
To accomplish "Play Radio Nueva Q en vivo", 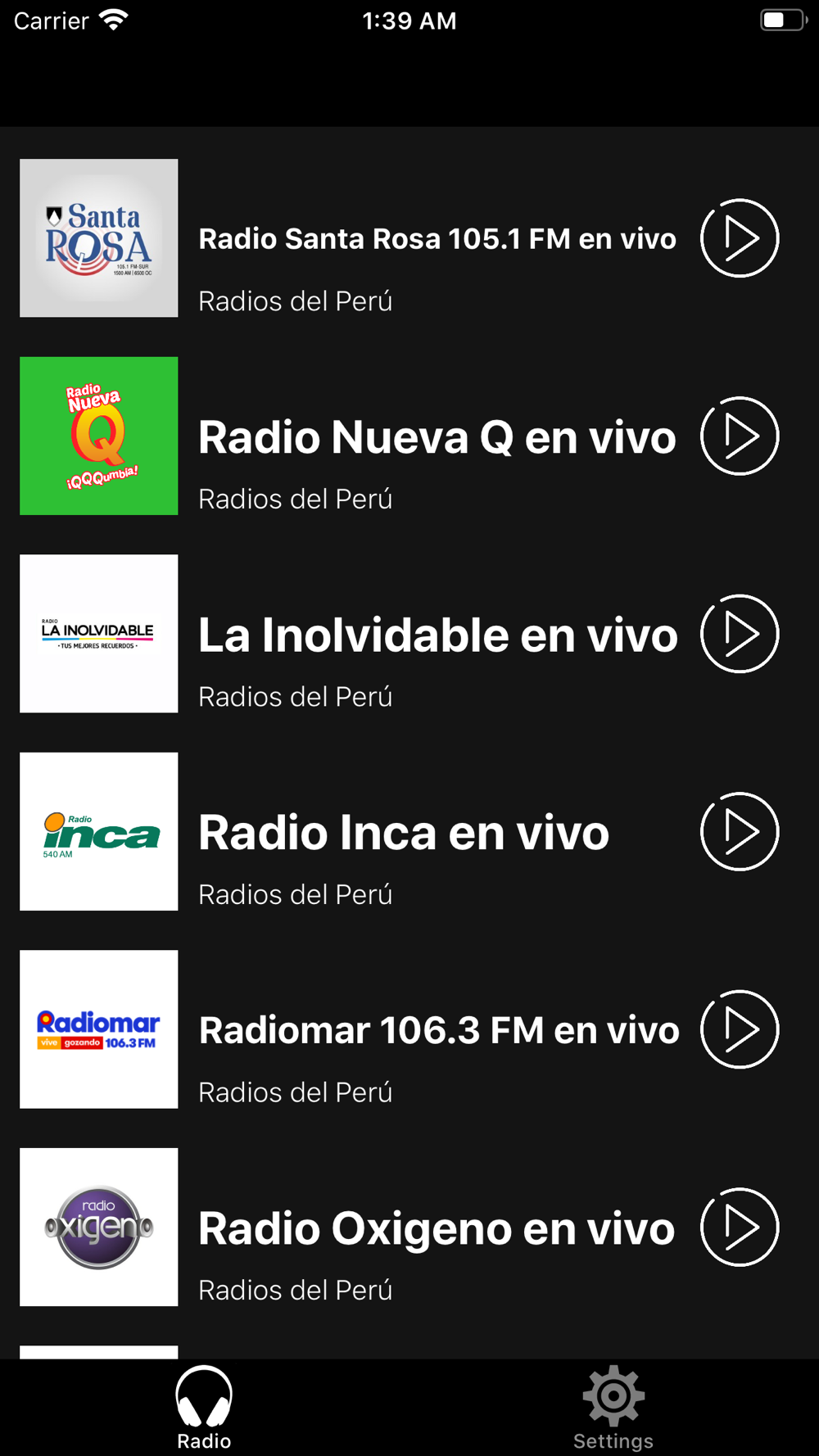I will click(740, 436).
